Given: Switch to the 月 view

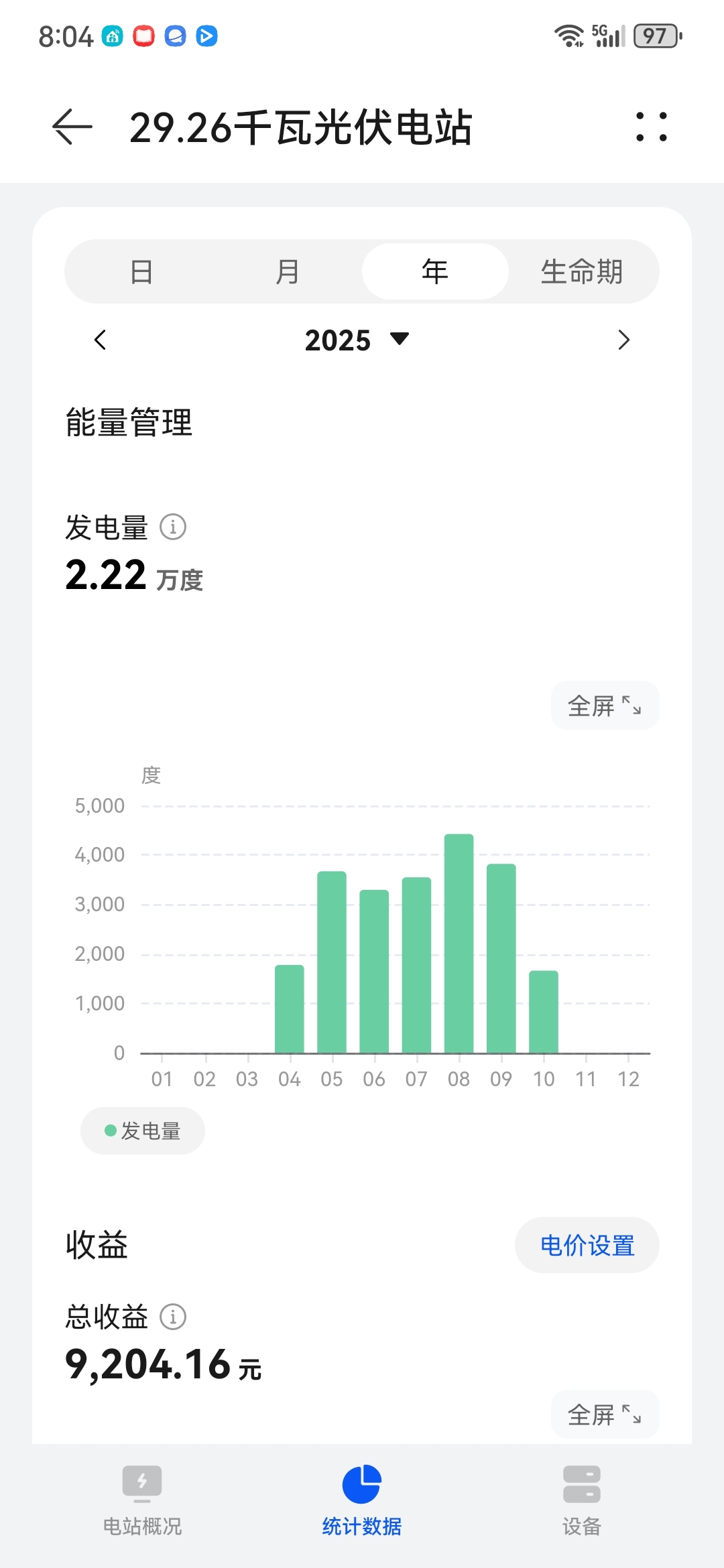Looking at the screenshot, I should coord(288,271).
